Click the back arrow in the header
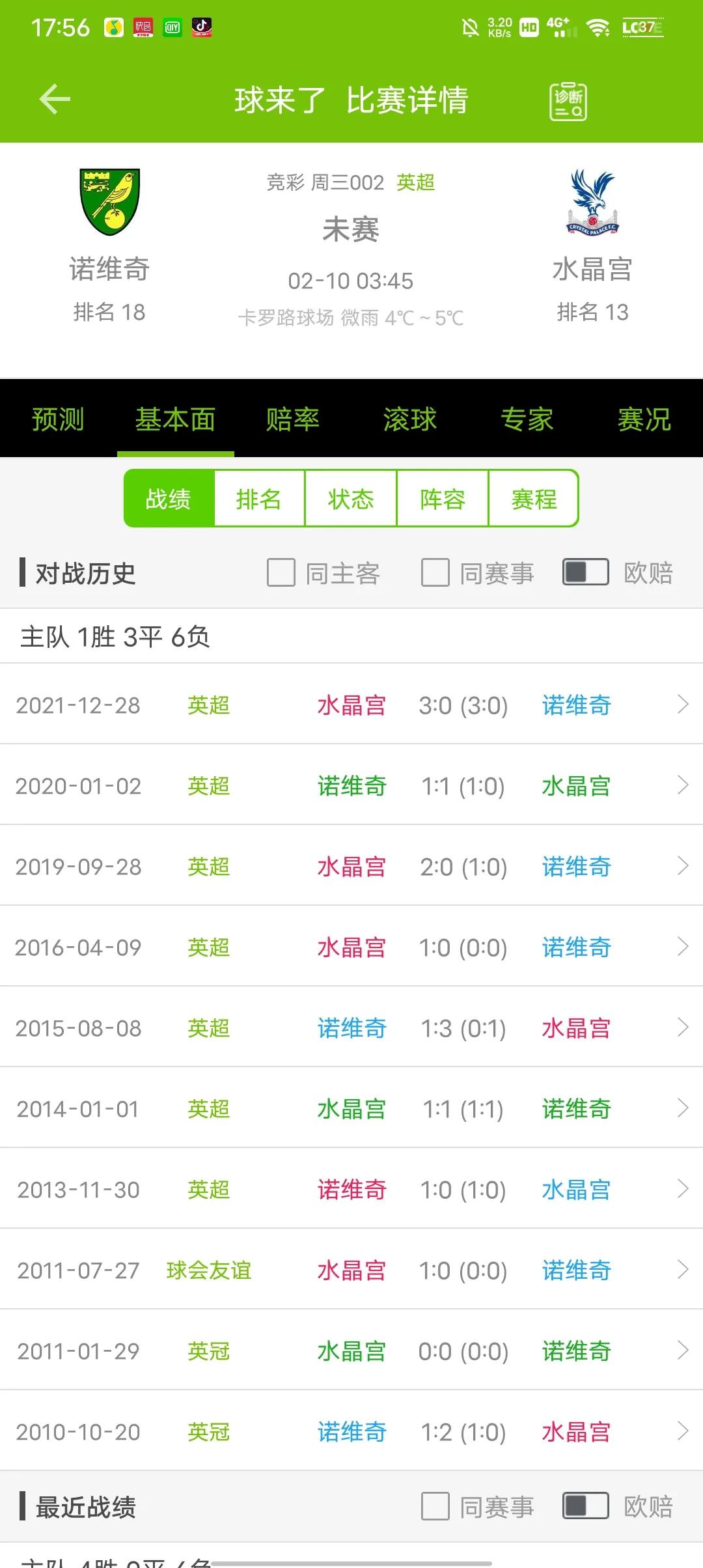This screenshot has width=703, height=1568. coord(53,100)
